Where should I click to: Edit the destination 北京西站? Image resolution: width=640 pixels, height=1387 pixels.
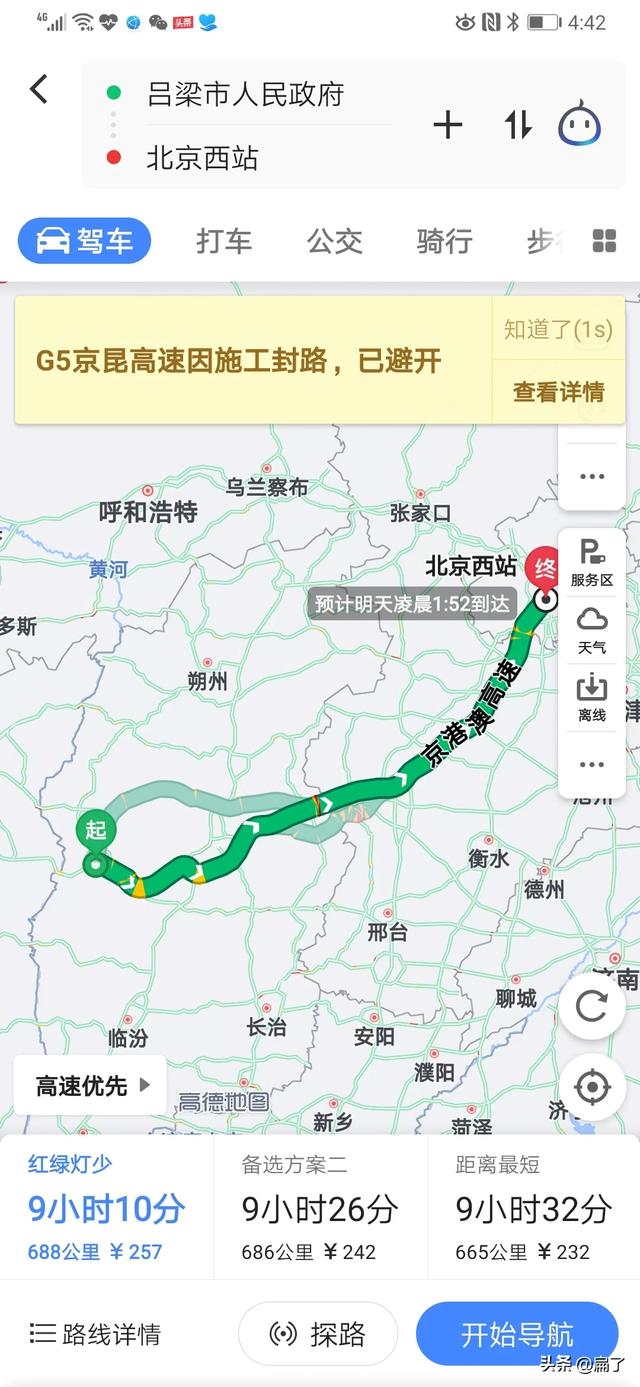coord(203,158)
